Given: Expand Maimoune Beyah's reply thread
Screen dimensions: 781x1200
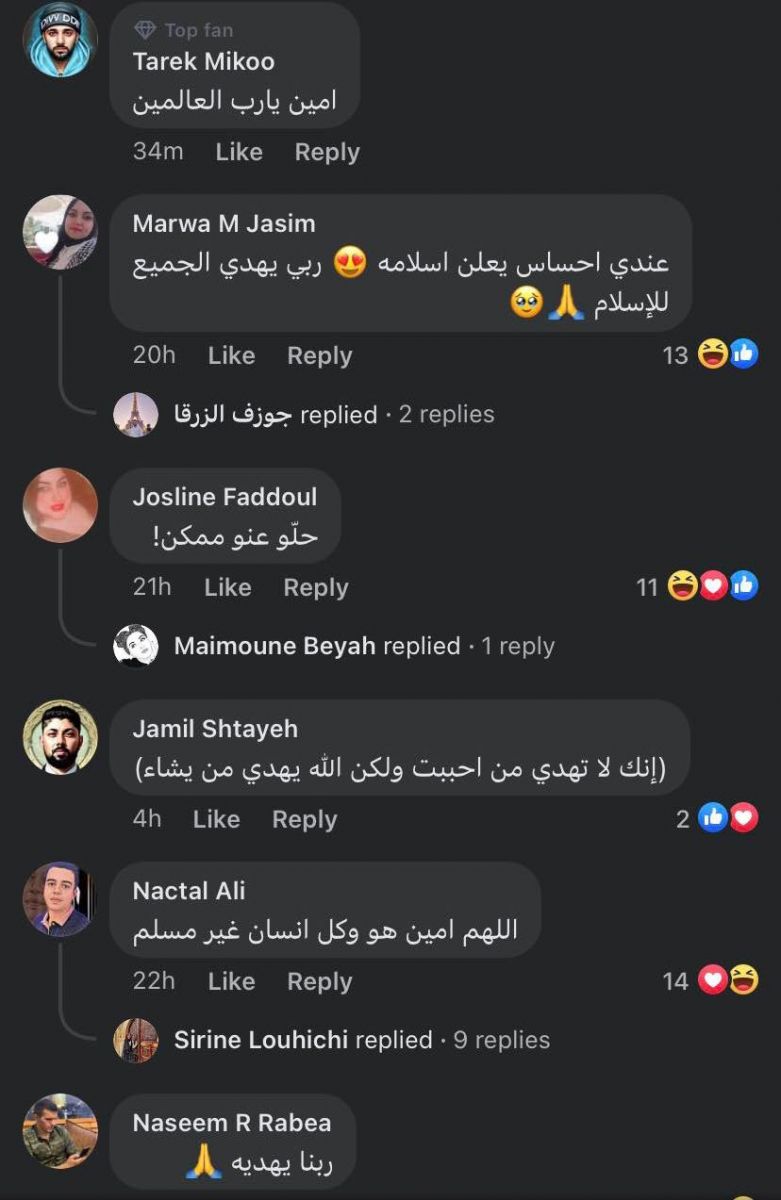Looking at the screenshot, I should click(364, 646).
